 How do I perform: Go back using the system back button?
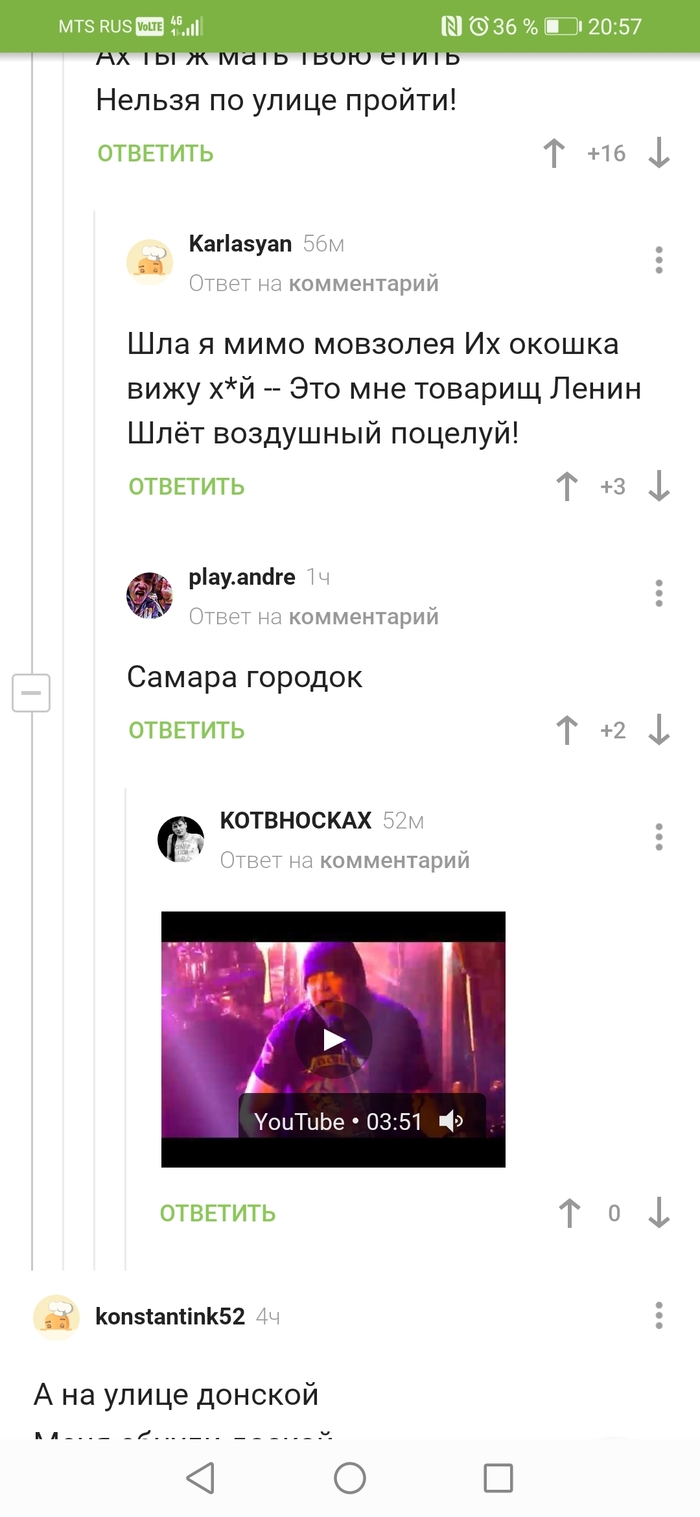201,1478
